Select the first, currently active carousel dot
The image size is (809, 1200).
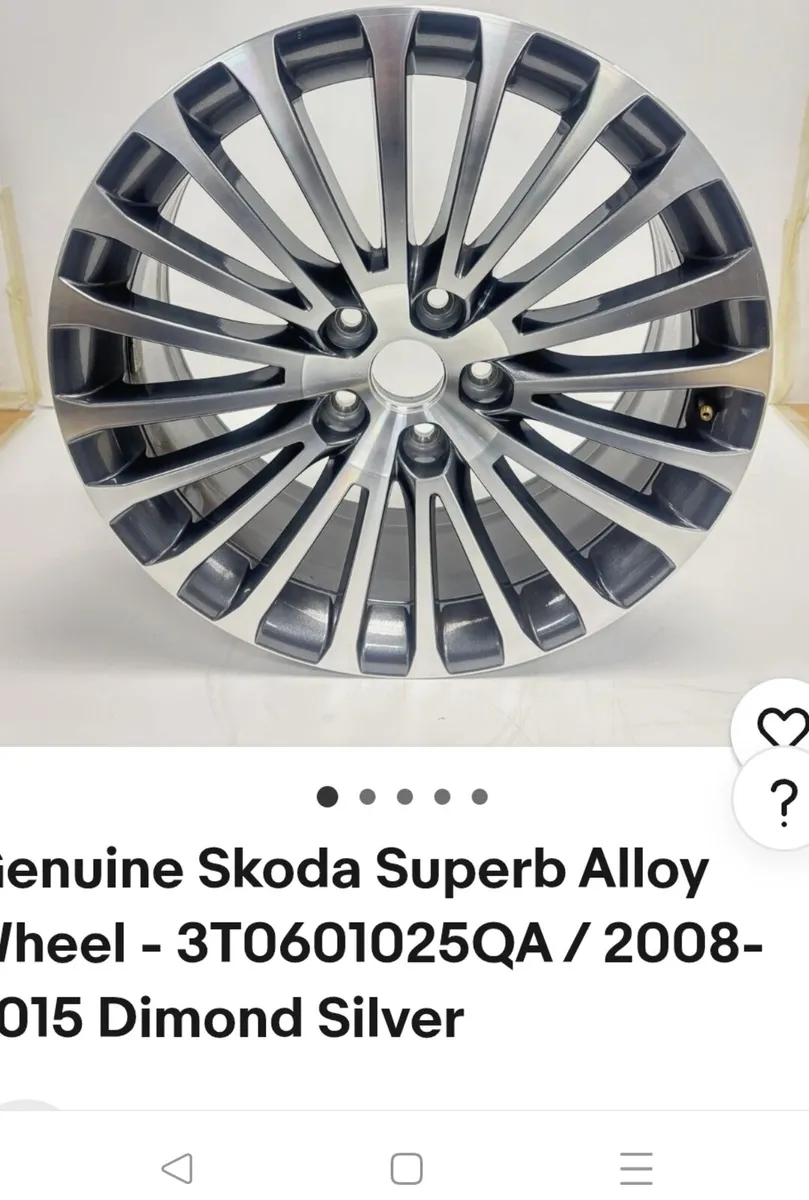click(326, 798)
